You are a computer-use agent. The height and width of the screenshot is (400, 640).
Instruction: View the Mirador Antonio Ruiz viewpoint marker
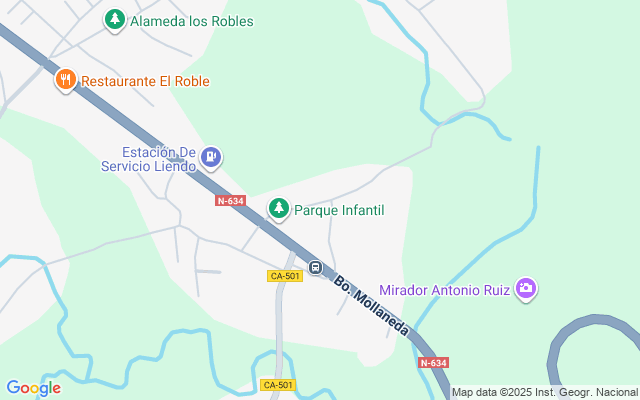click(x=526, y=289)
